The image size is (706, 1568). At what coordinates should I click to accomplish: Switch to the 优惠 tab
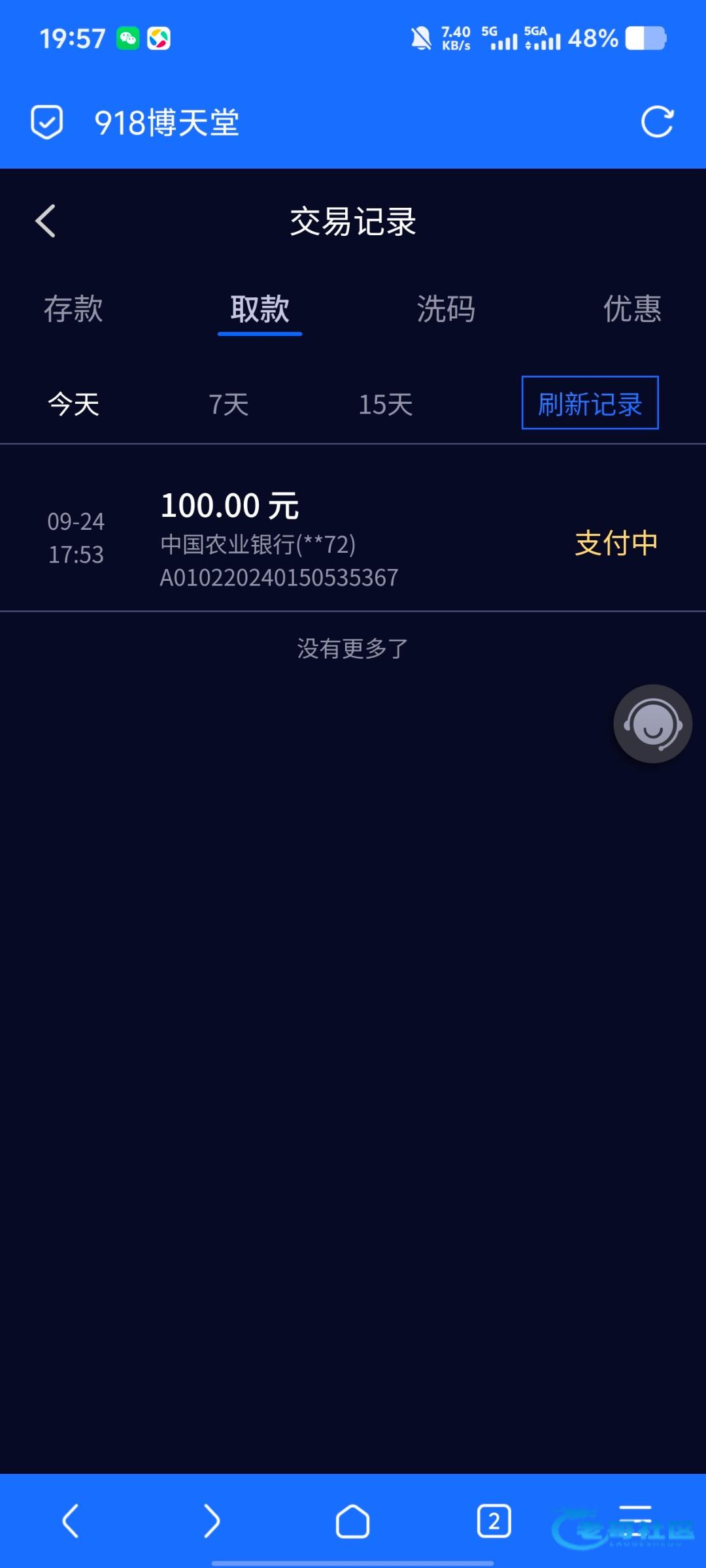point(632,308)
